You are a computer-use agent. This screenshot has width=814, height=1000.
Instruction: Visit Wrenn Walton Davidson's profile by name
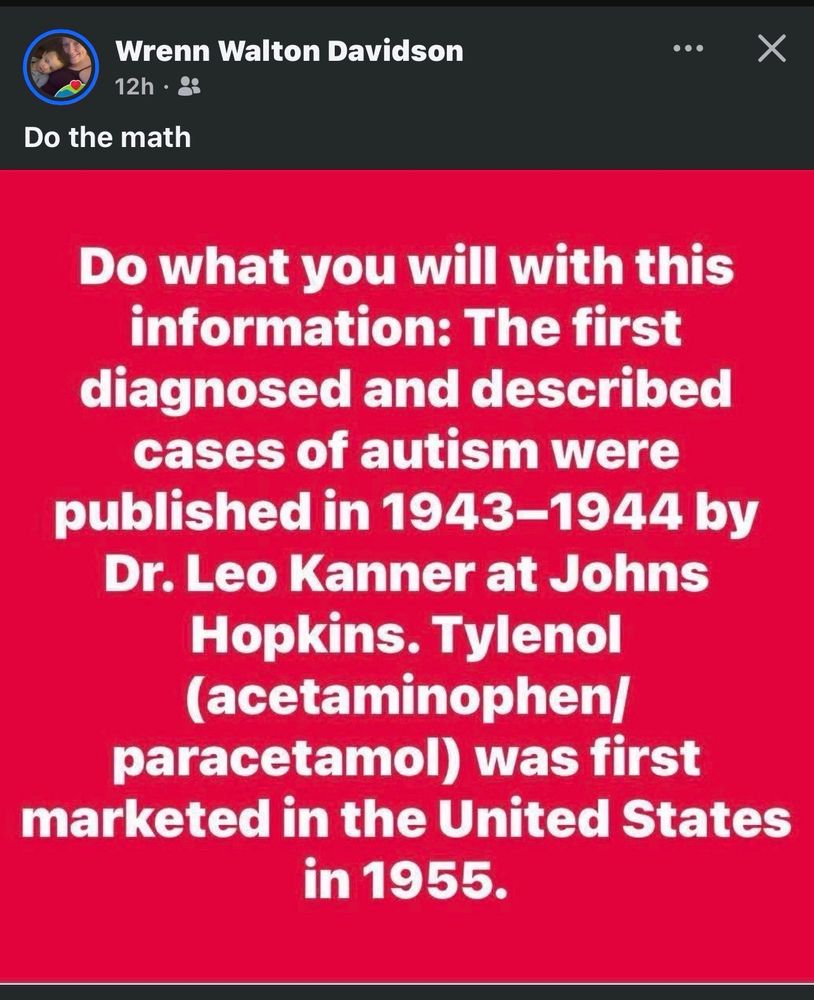pos(289,51)
